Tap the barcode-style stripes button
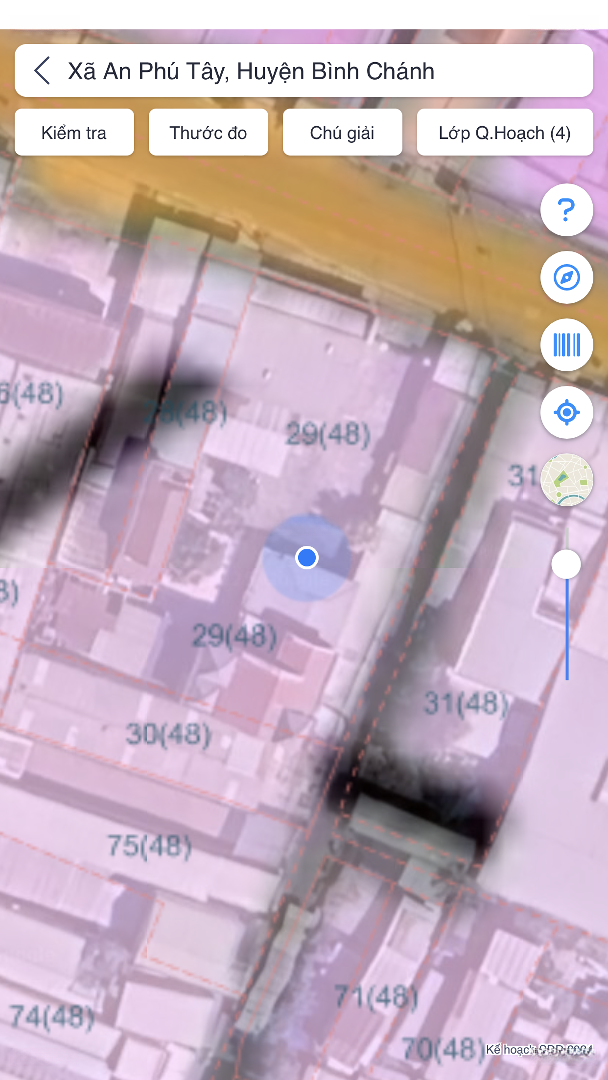Image resolution: width=608 pixels, height=1080 pixels. tap(566, 346)
